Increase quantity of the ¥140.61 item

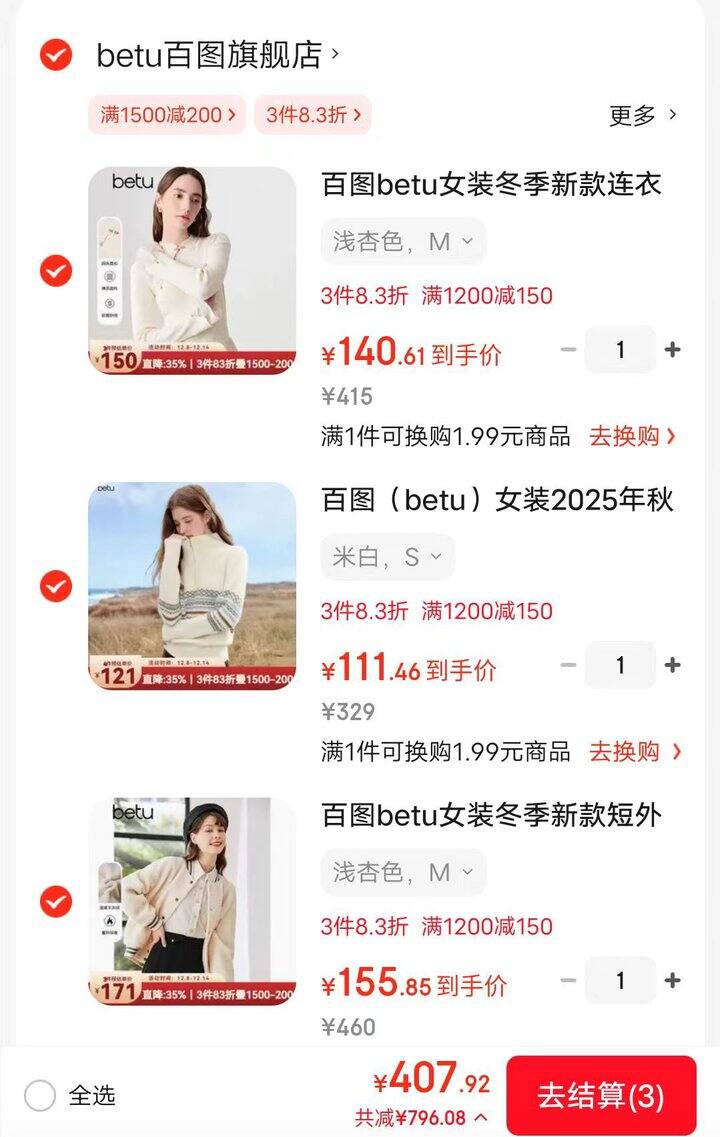pos(673,349)
